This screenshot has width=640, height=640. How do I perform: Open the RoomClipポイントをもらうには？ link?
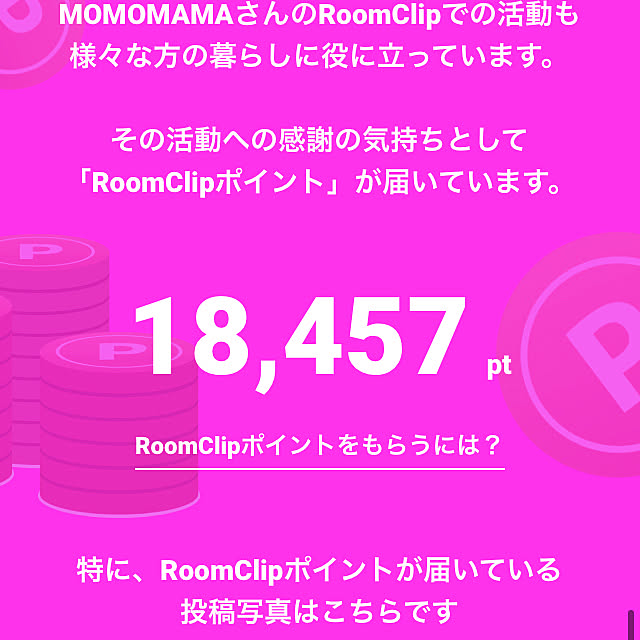tap(319, 446)
